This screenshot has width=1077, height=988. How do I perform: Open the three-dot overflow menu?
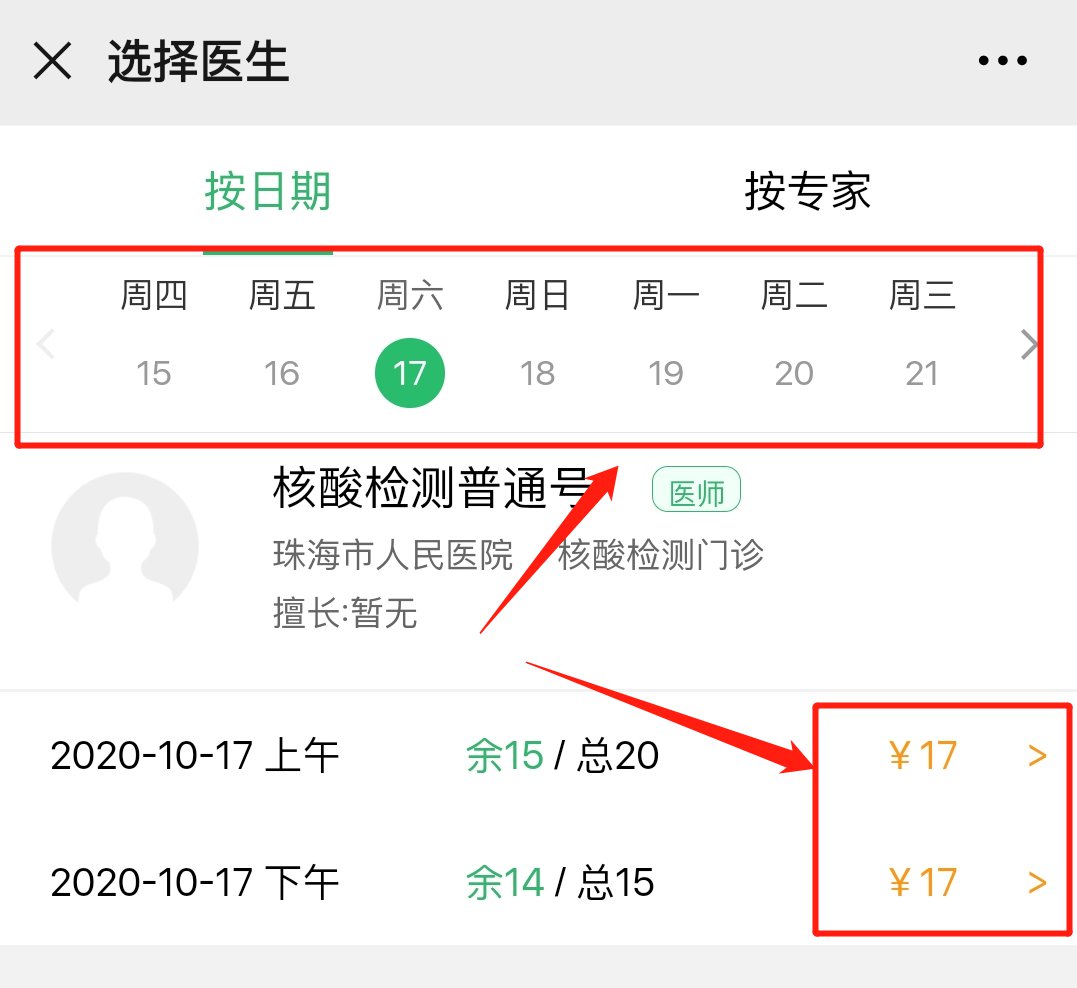(1002, 62)
